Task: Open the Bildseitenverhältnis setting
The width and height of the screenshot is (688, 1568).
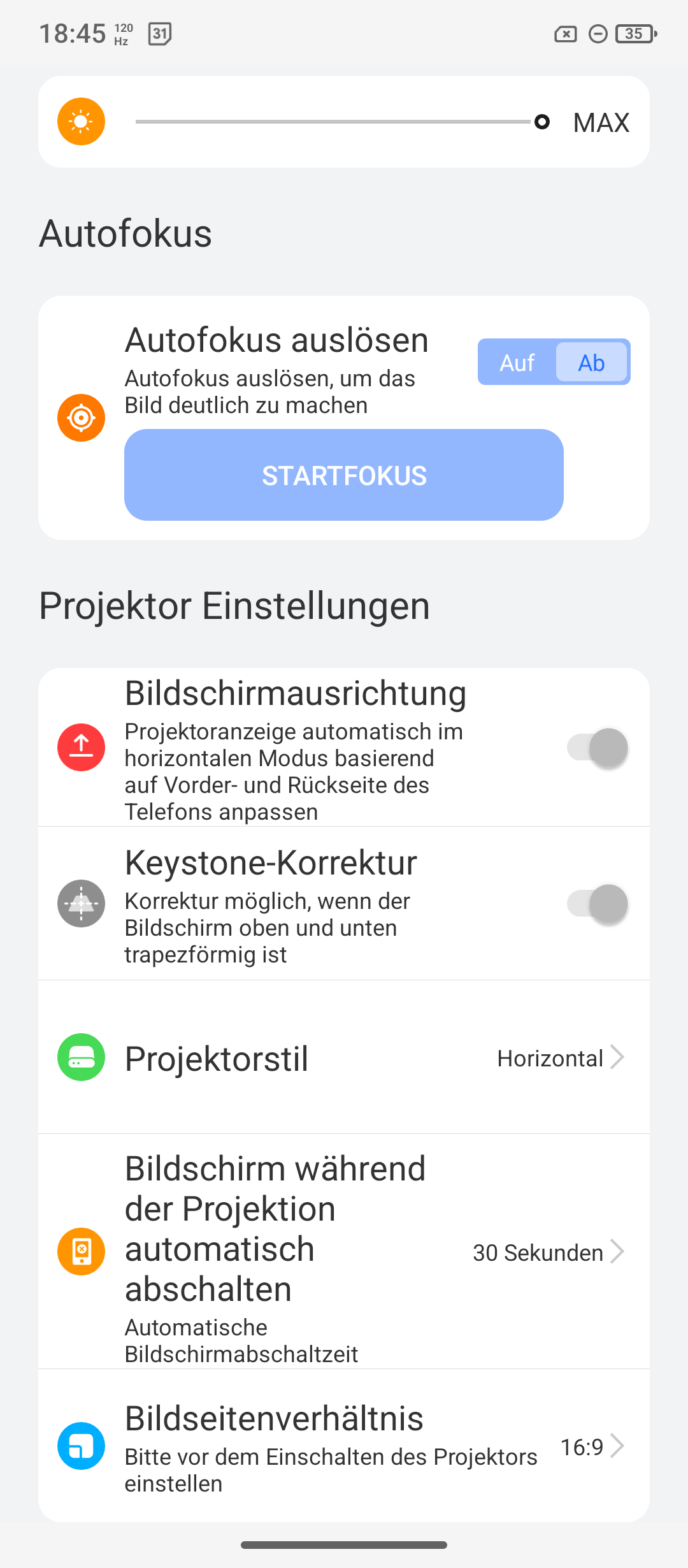Action: pyautogui.click(x=344, y=1446)
